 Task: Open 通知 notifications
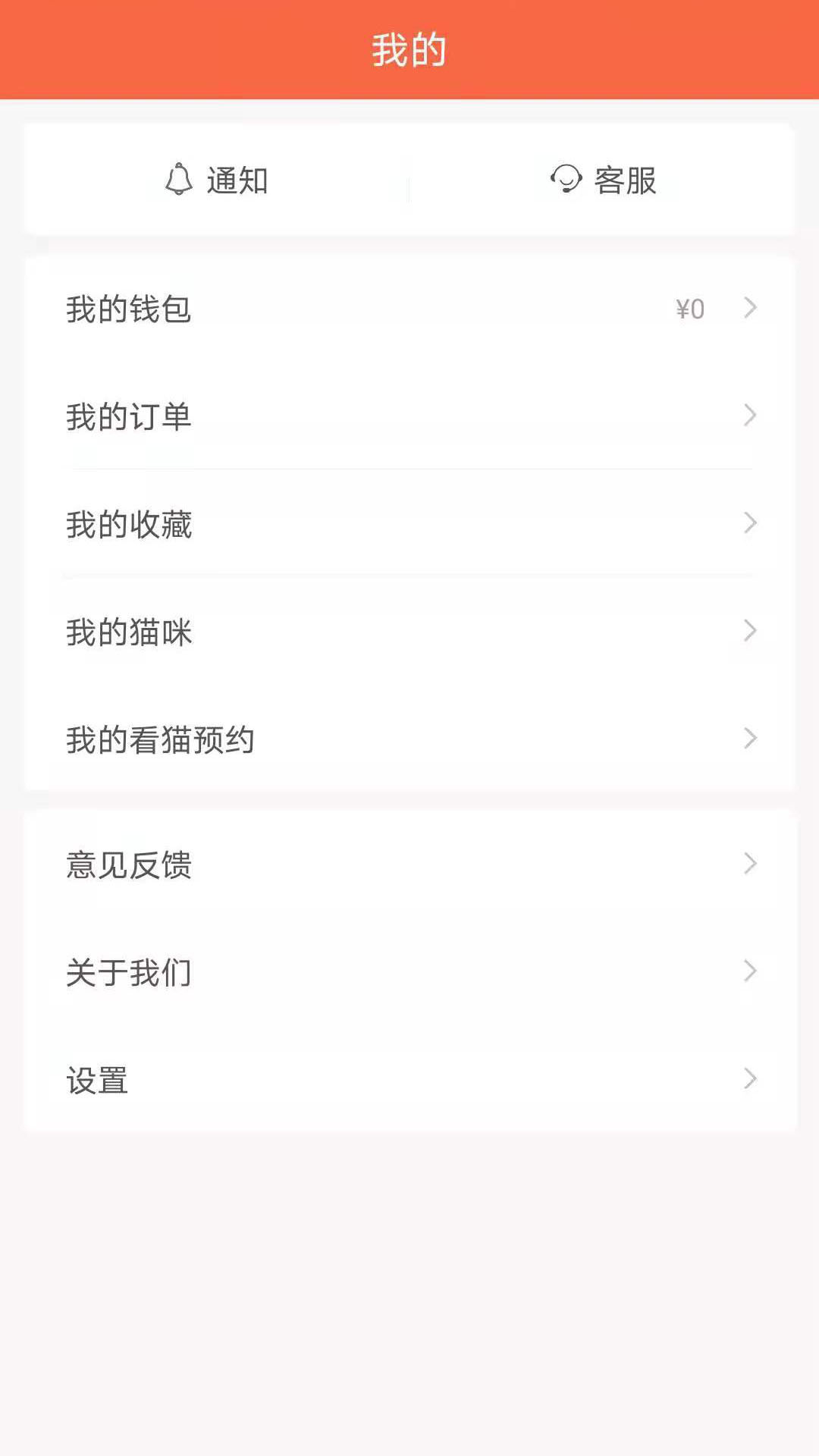(x=217, y=180)
